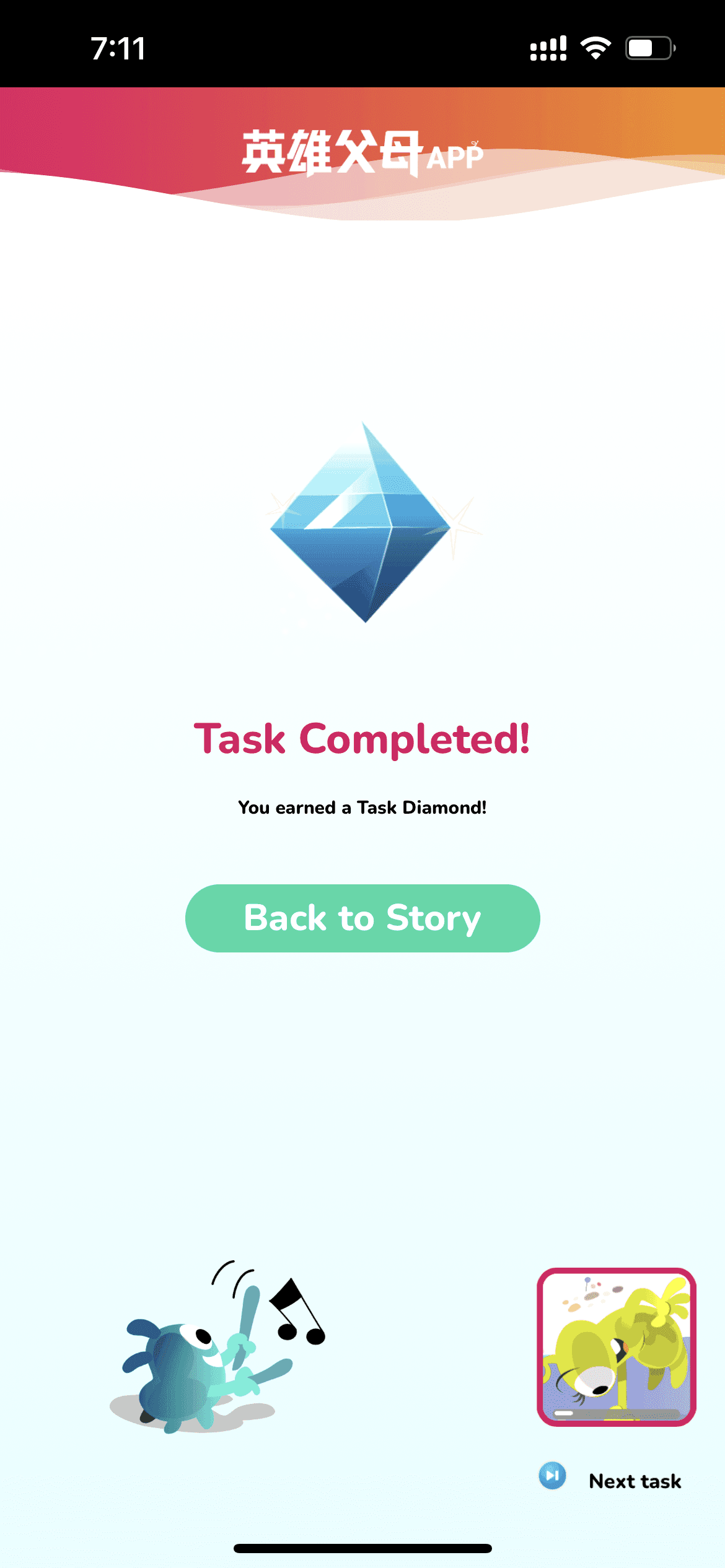Open the next task thumbnail preview
725x1568 pixels.
(616, 1346)
